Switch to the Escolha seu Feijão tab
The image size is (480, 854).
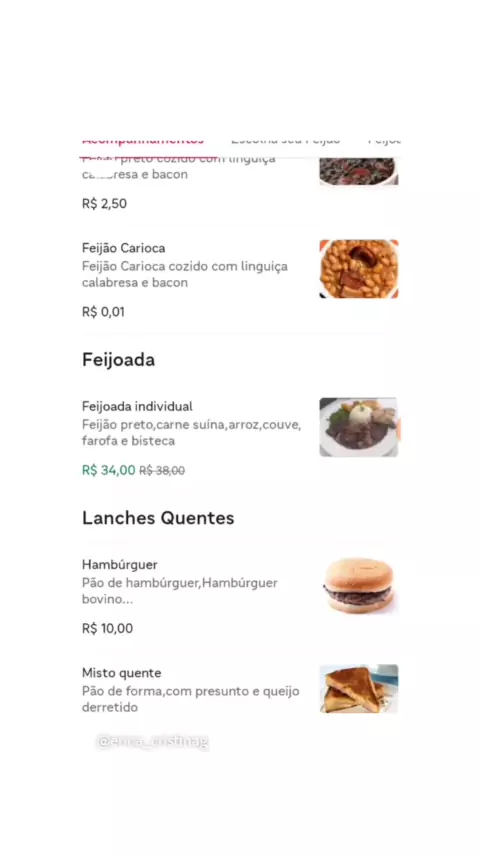(285, 141)
